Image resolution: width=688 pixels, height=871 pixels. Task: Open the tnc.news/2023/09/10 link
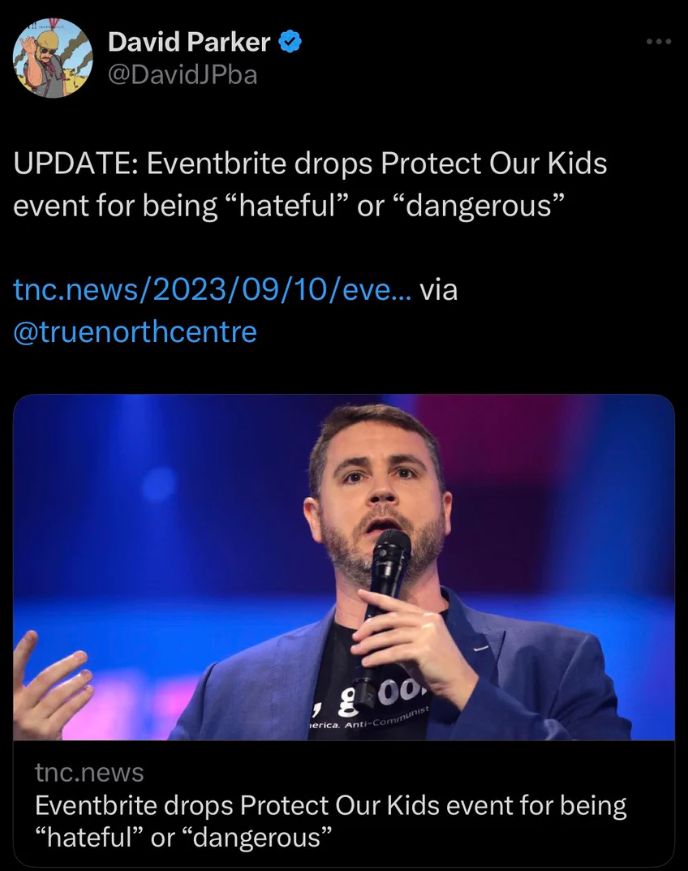211,290
